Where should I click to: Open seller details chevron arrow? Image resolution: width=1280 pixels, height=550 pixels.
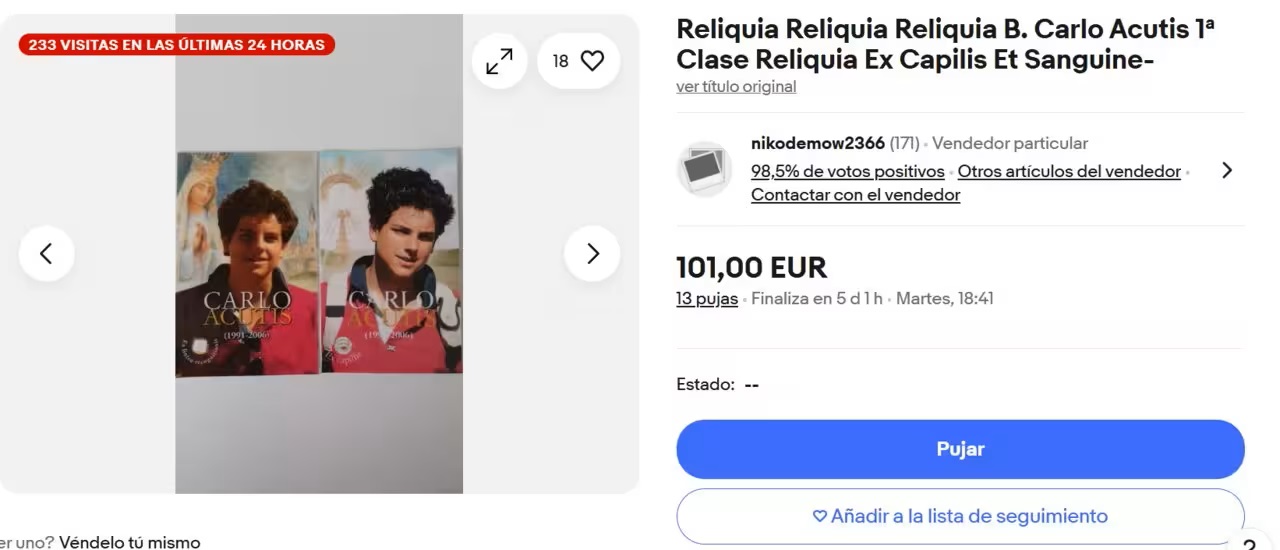click(x=1227, y=170)
